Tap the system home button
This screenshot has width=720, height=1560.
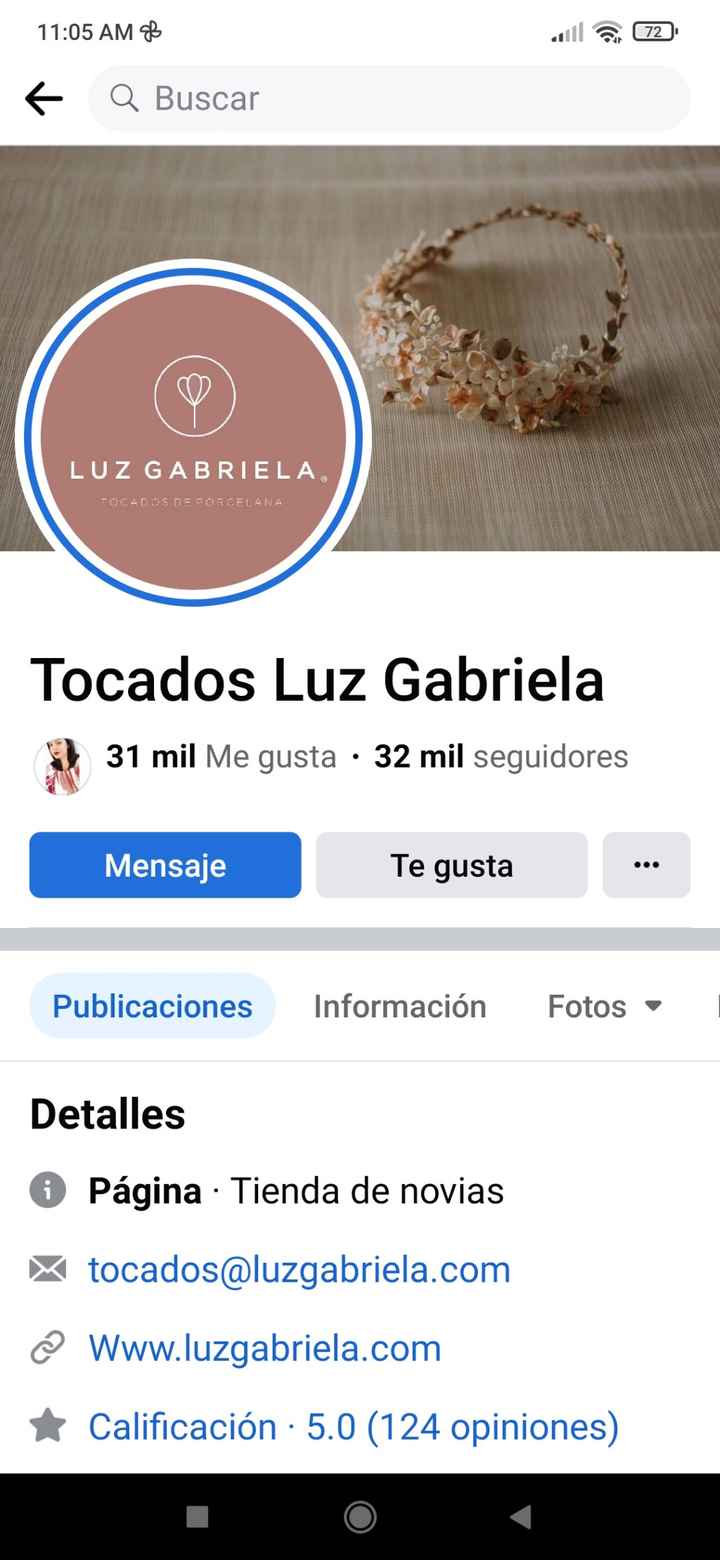[360, 1517]
